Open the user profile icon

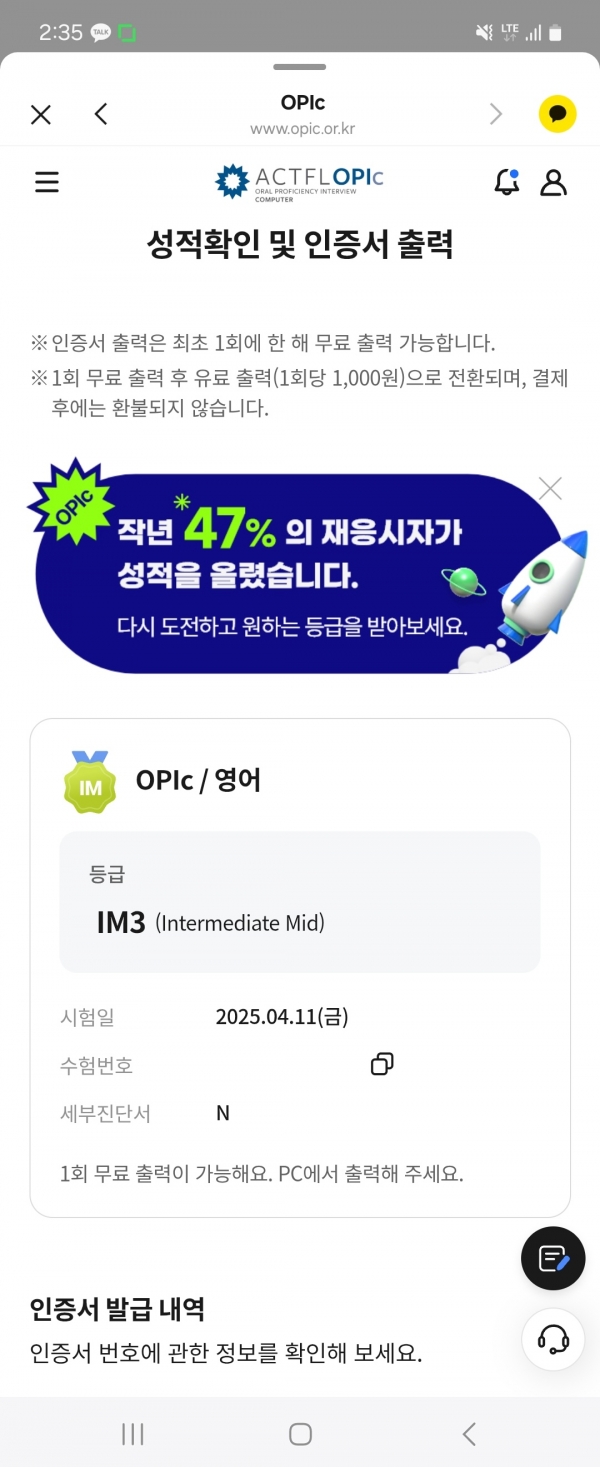point(553,182)
